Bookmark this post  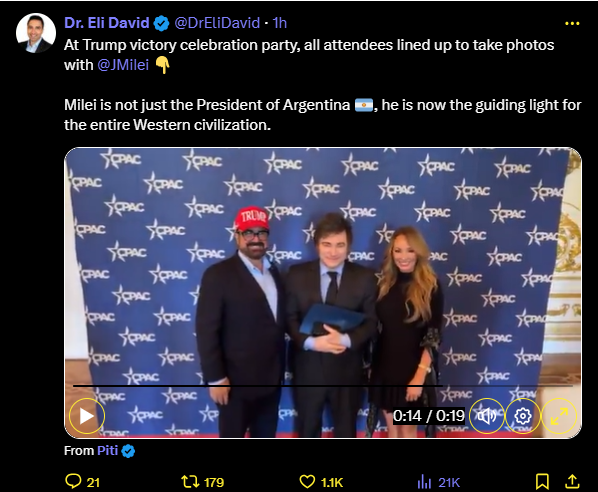(542, 482)
